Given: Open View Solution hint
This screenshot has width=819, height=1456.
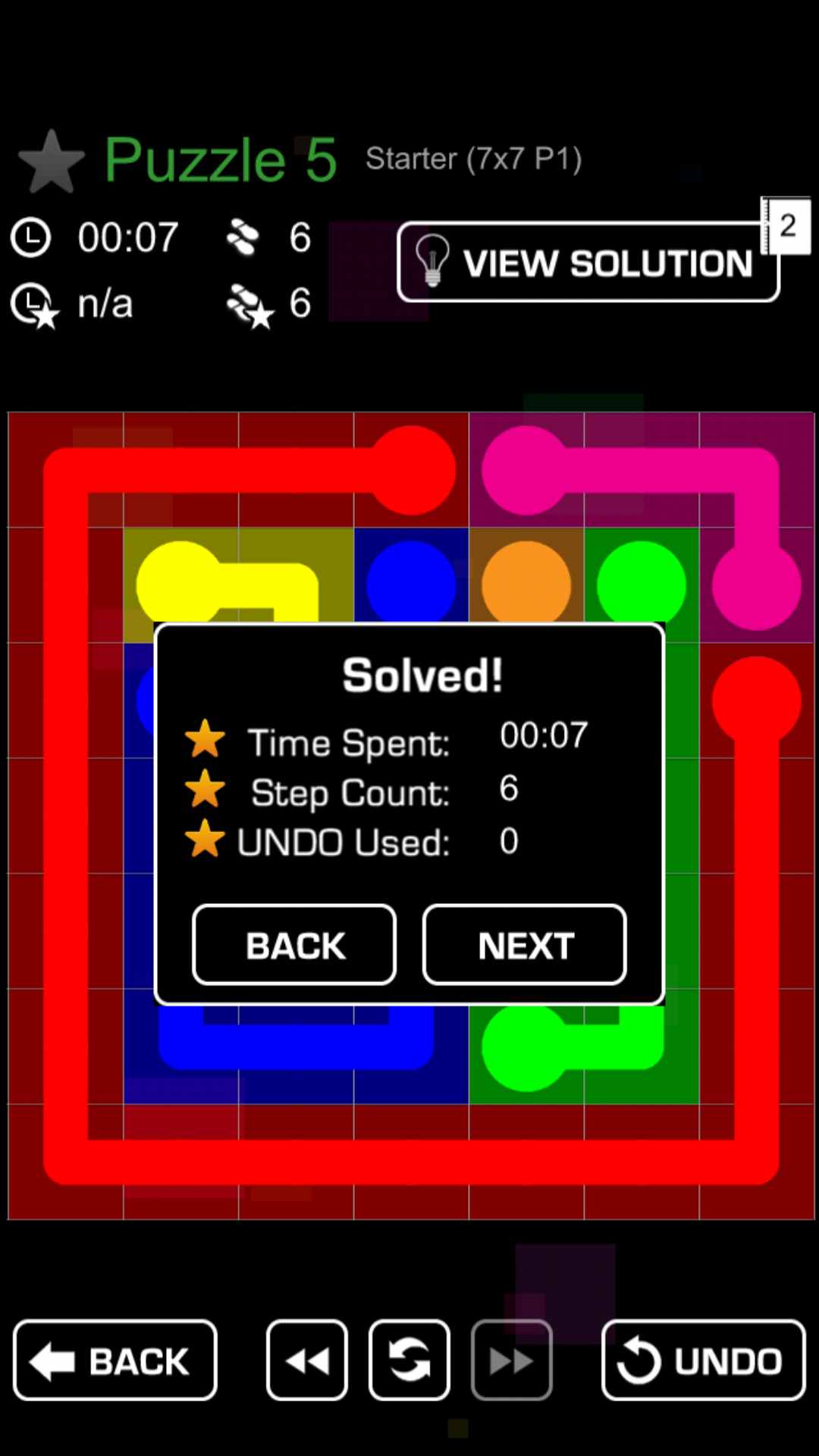Looking at the screenshot, I should [588, 263].
